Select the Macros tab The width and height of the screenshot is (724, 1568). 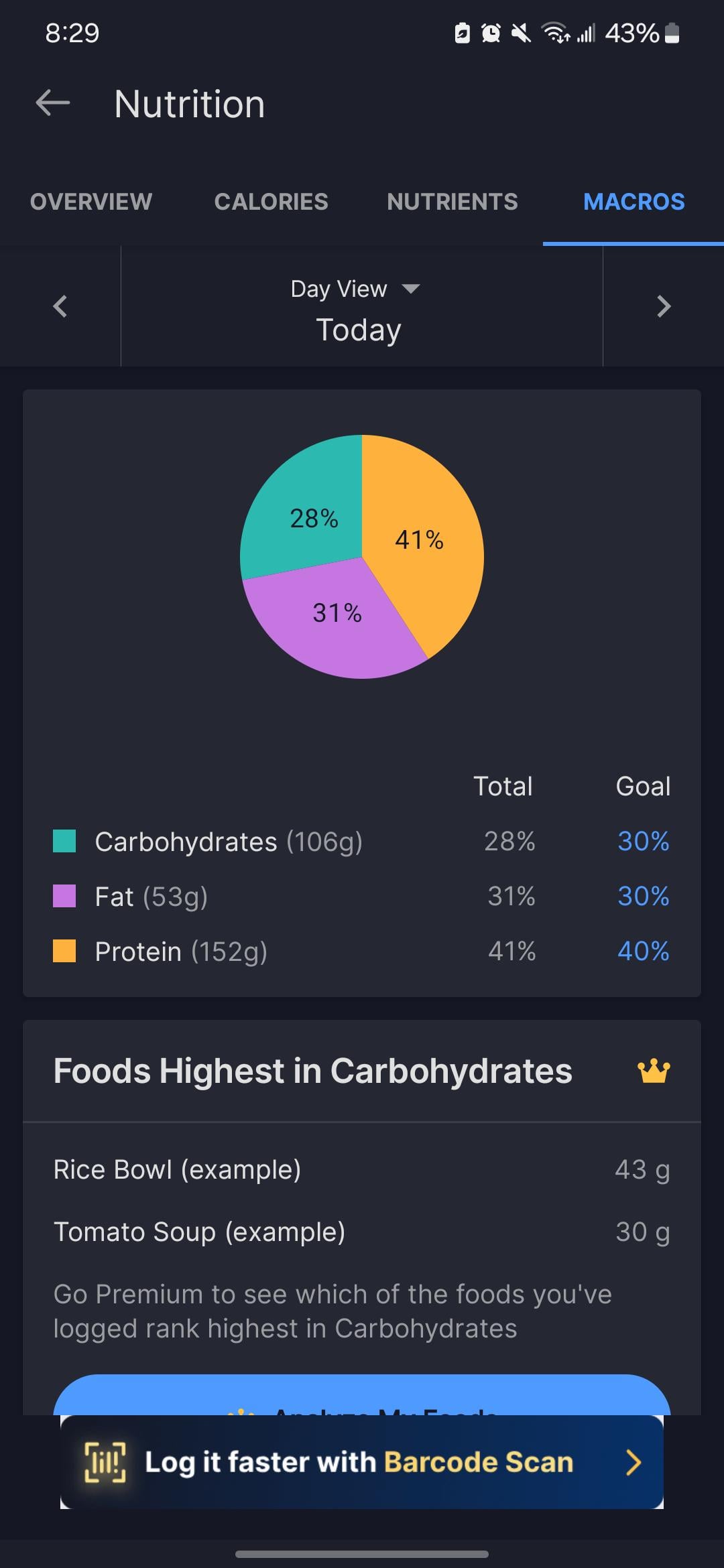coord(633,202)
